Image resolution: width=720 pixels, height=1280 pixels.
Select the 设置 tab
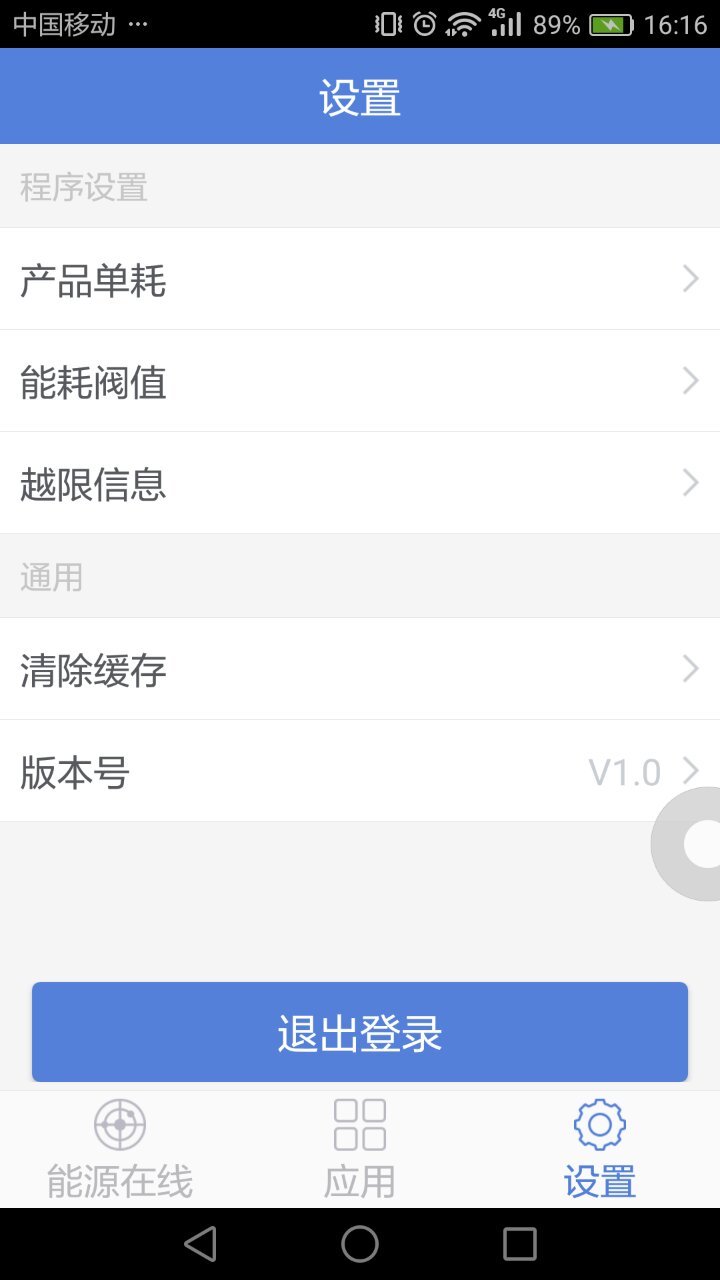(600, 1150)
